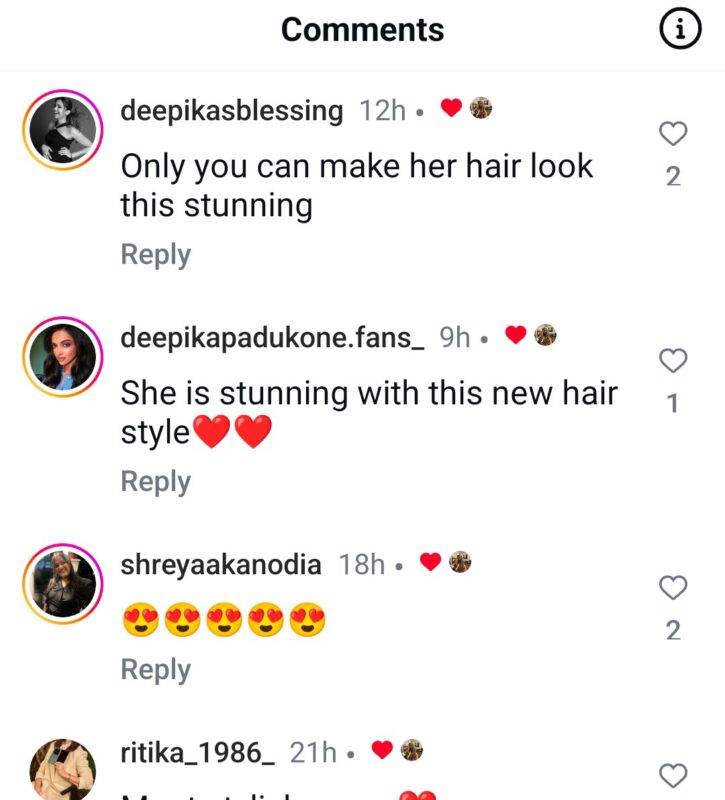Like deepikasblessing's comment
This screenshot has width=725, height=800.
[674, 133]
